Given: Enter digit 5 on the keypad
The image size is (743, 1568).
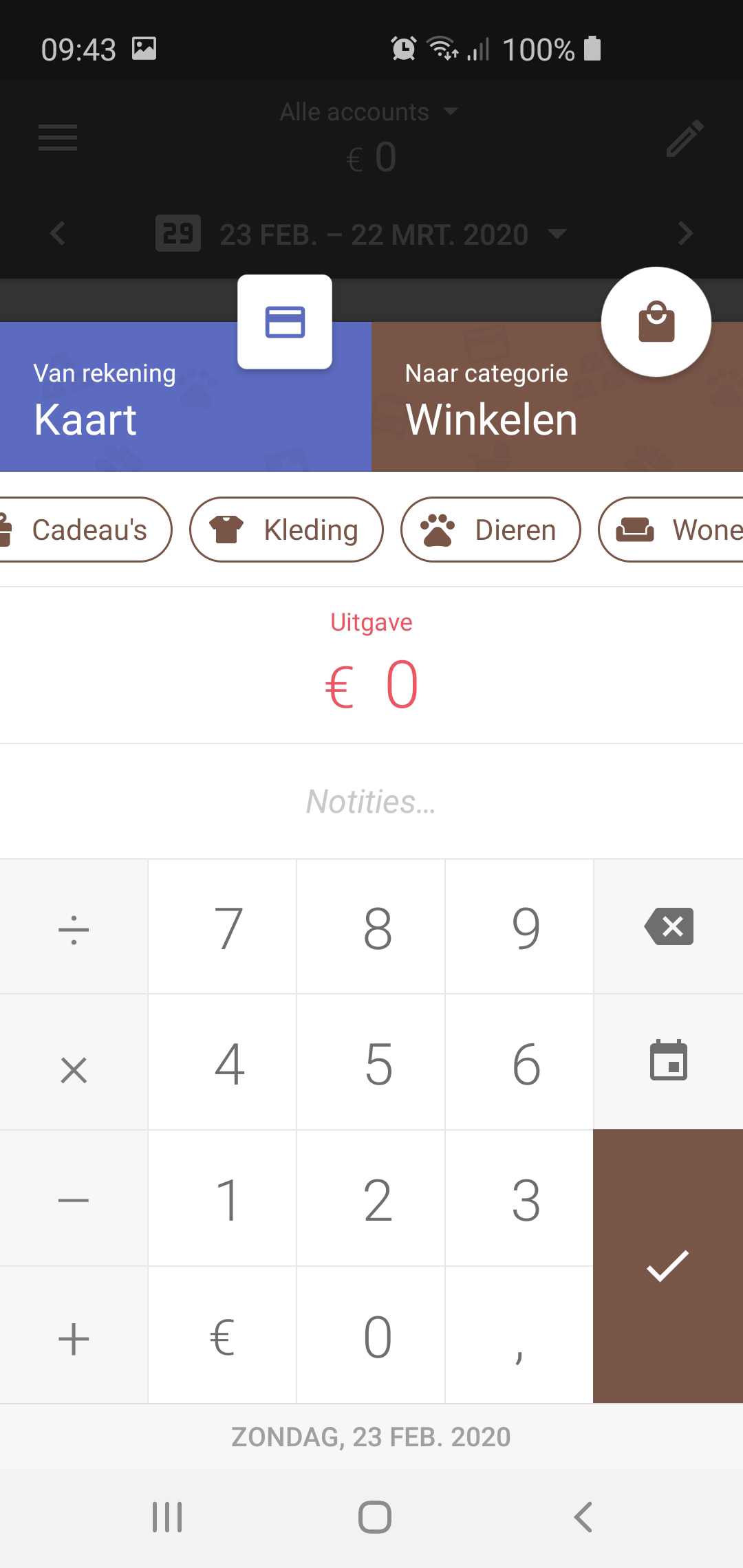Looking at the screenshot, I should [x=378, y=1063].
